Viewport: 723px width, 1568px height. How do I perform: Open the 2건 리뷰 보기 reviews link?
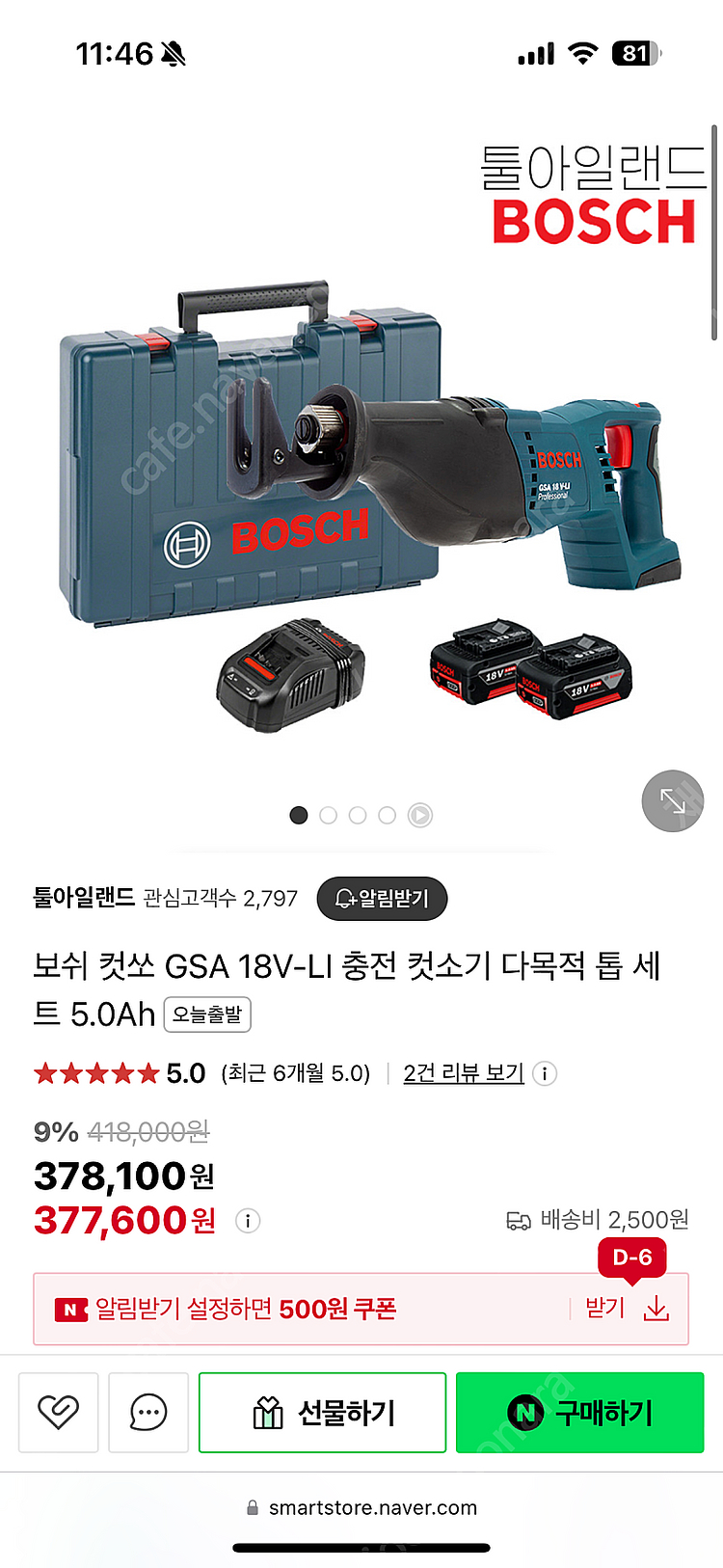464,1073
